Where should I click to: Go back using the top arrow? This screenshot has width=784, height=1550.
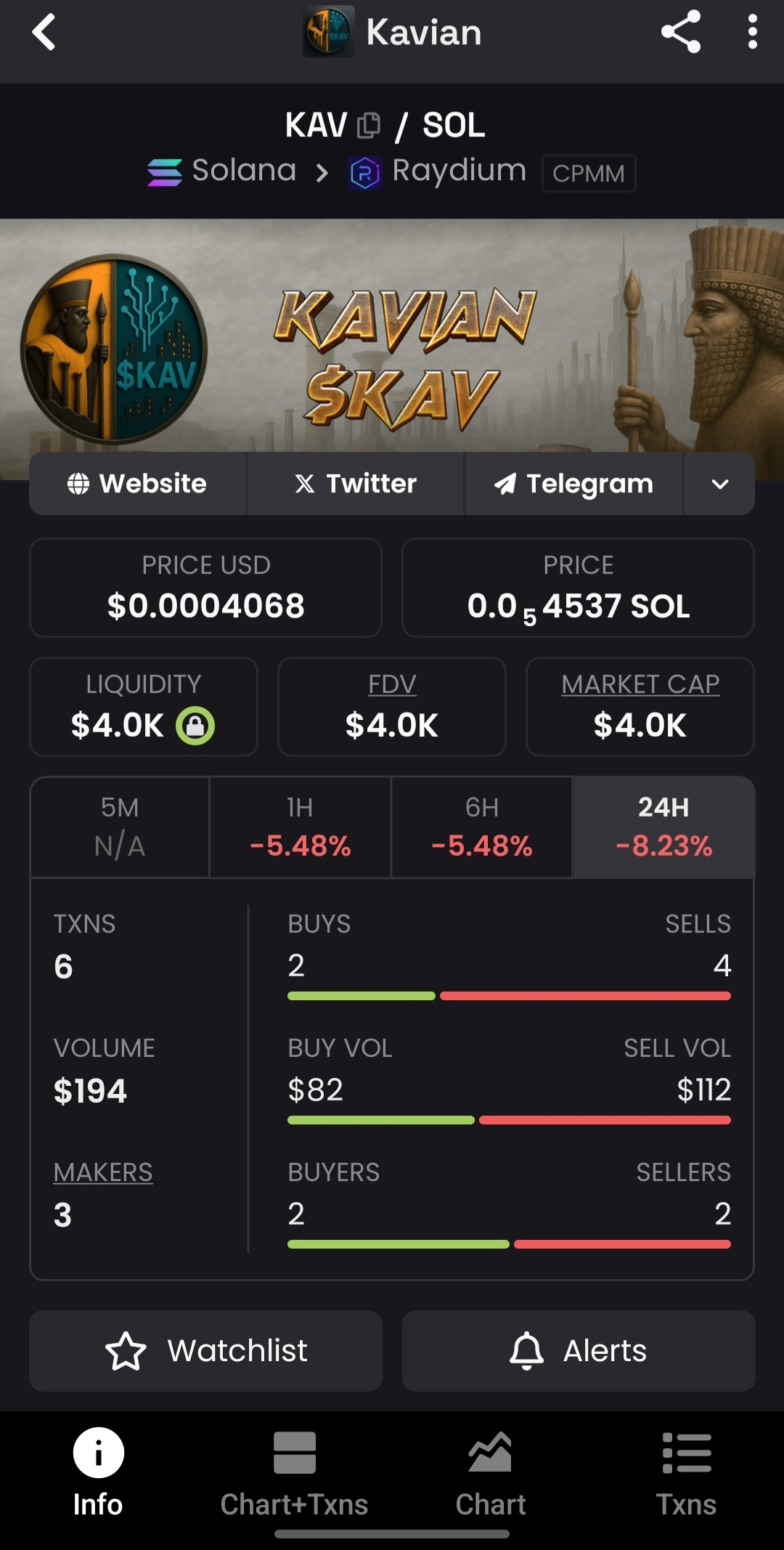[x=44, y=33]
